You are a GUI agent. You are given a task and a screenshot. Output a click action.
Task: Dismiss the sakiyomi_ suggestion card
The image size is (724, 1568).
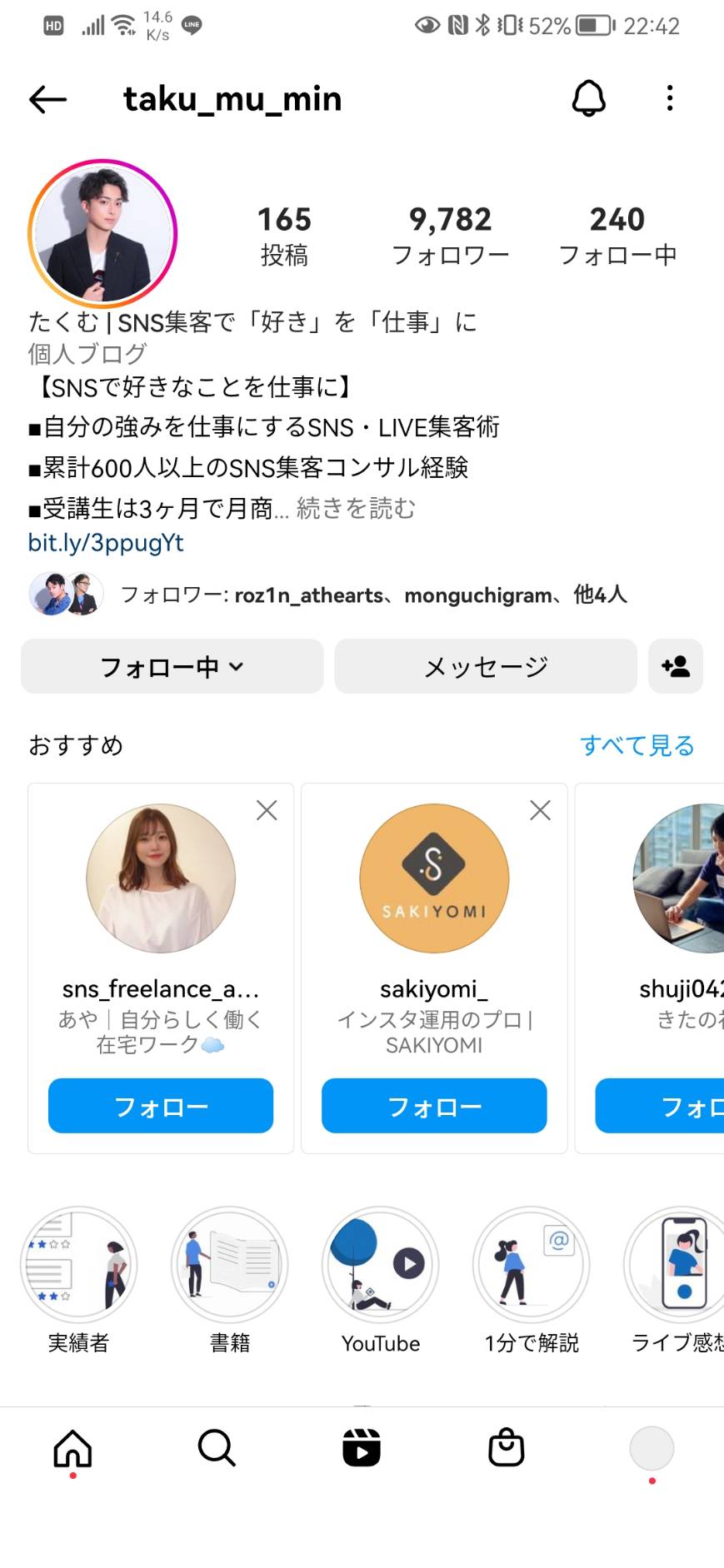click(x=540, y=810)
